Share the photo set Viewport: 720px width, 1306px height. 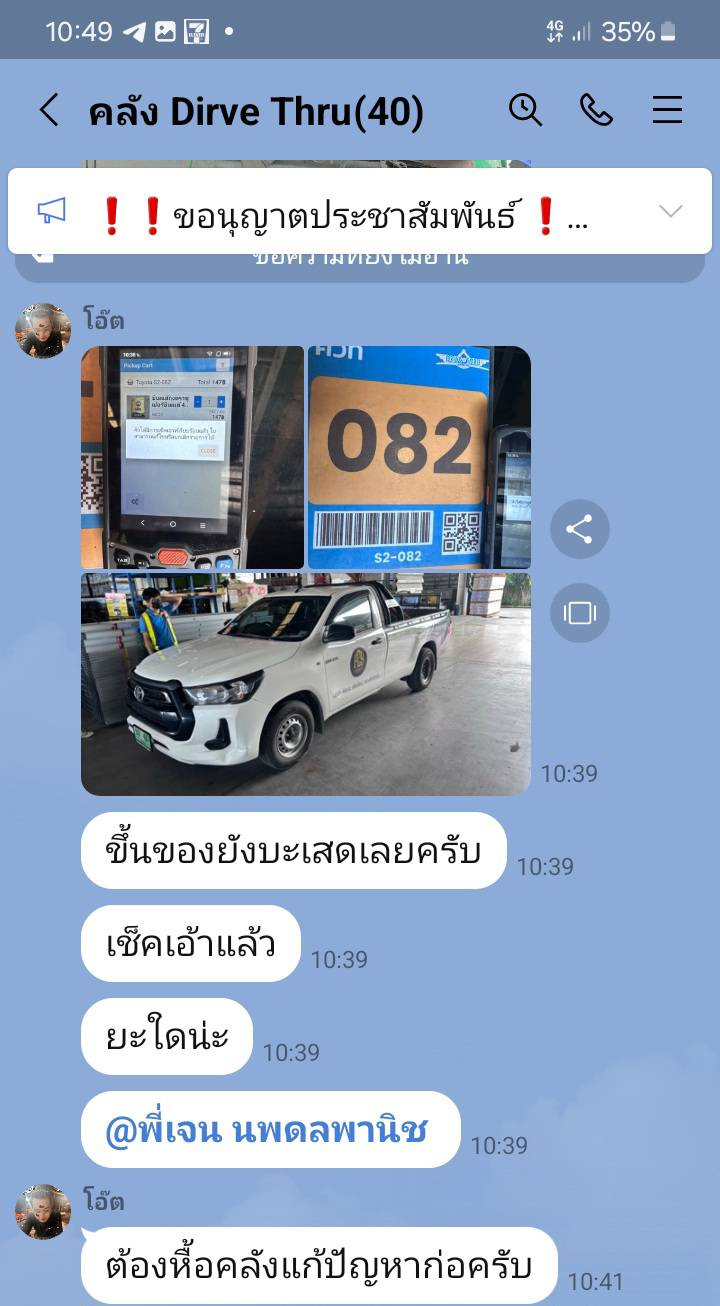tap(579, 529)
